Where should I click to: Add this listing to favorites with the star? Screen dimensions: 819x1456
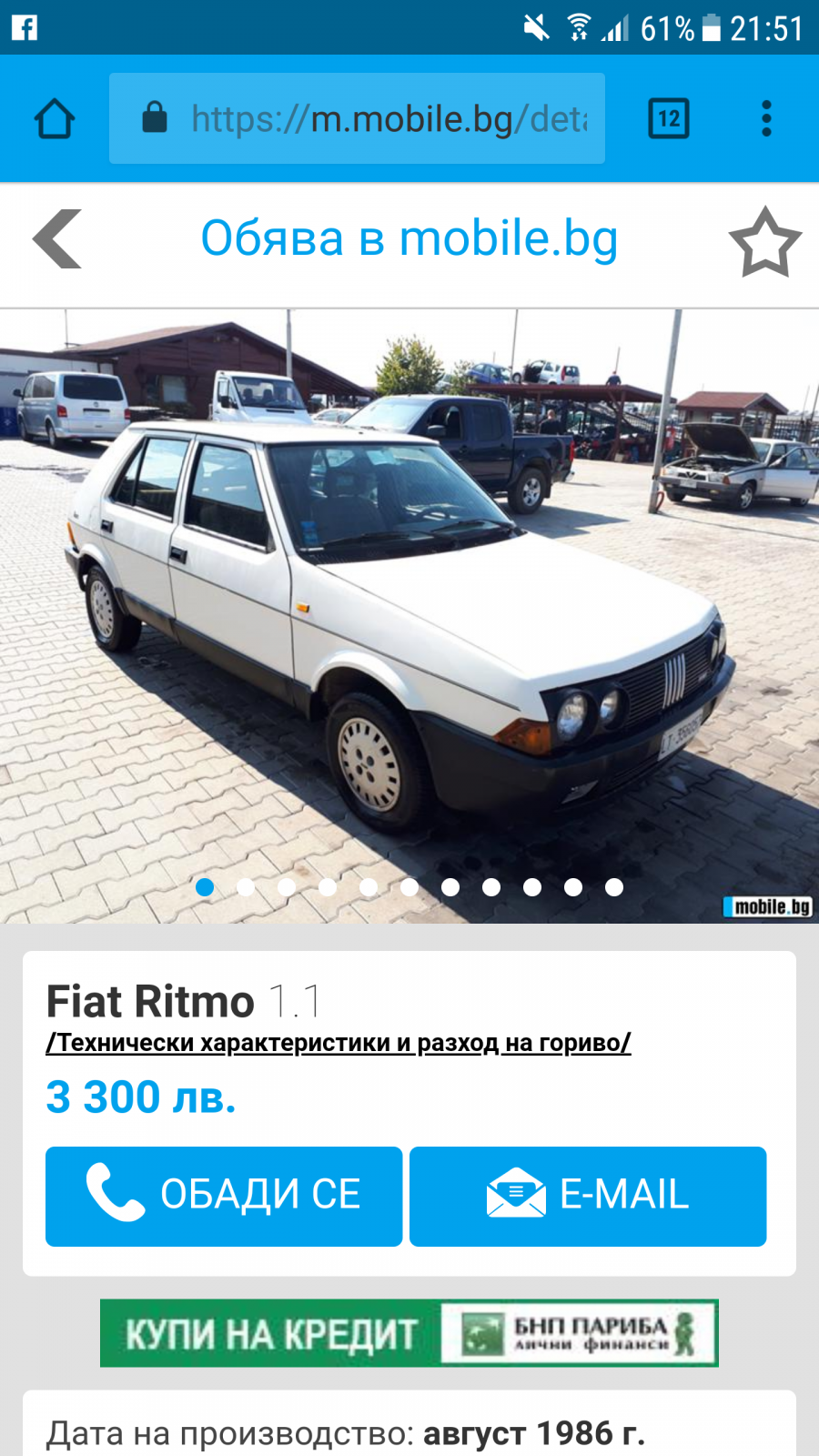click(x=764, y=242)
